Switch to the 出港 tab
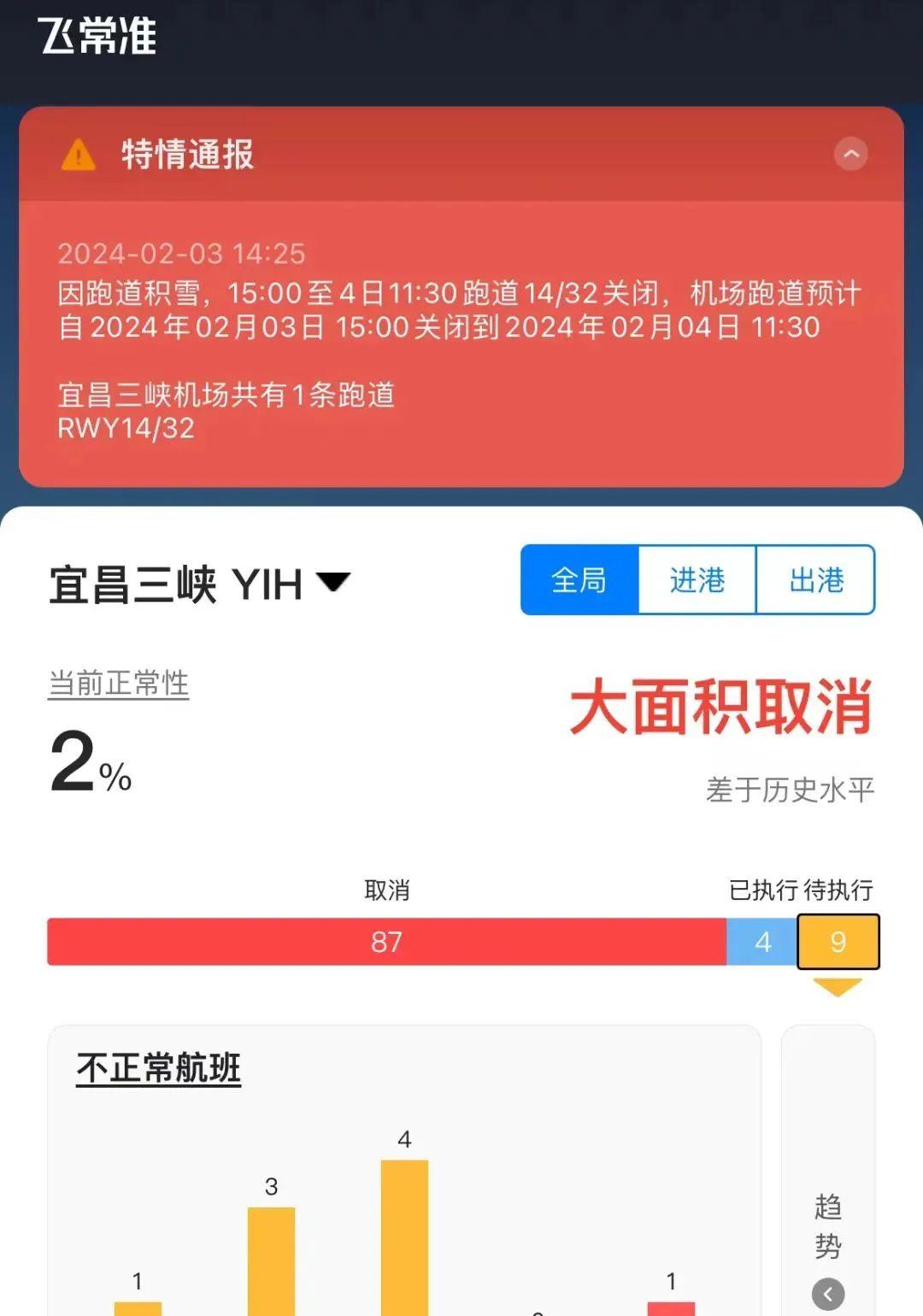The height and width of the screenshot is (1316, 923). coord(816,580)
